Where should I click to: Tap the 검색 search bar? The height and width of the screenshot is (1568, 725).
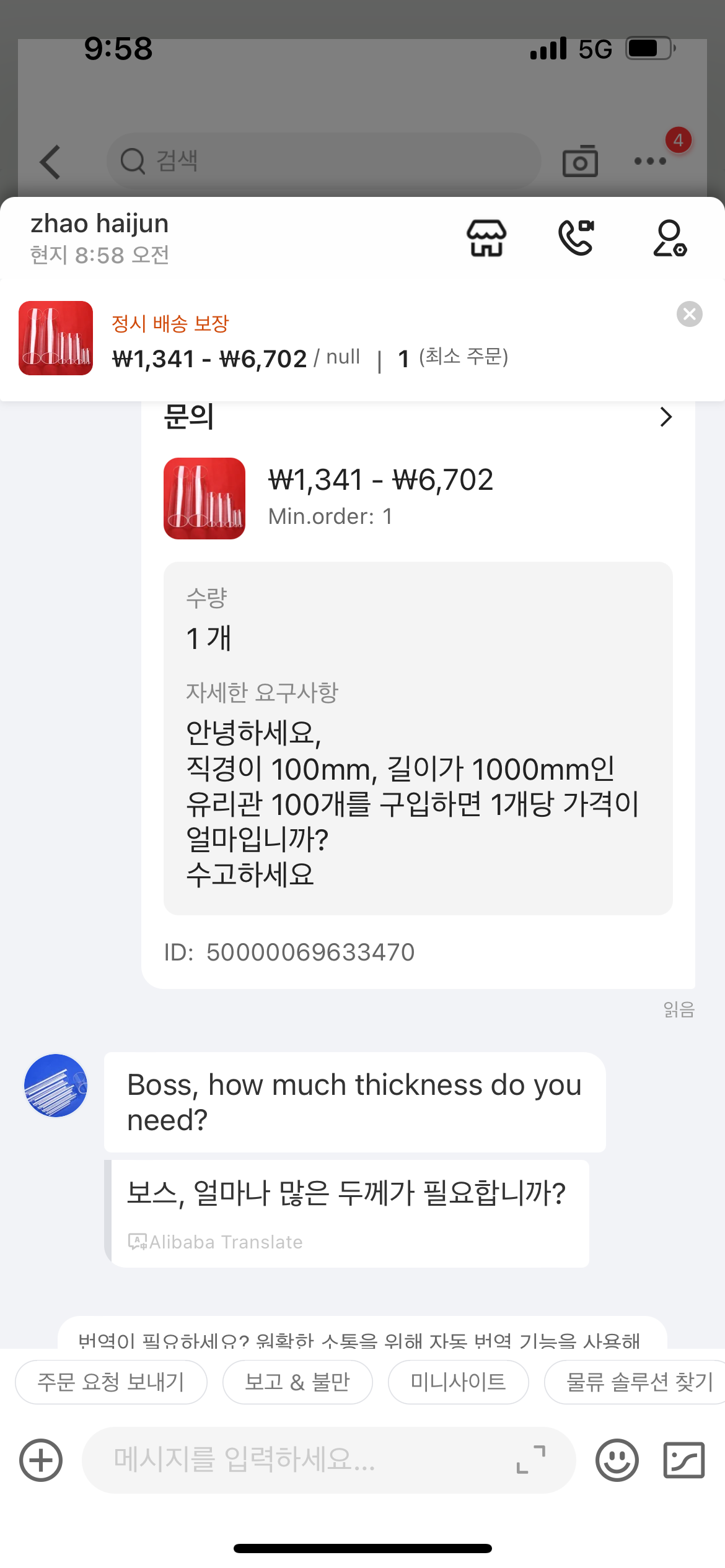coord(322,161)
